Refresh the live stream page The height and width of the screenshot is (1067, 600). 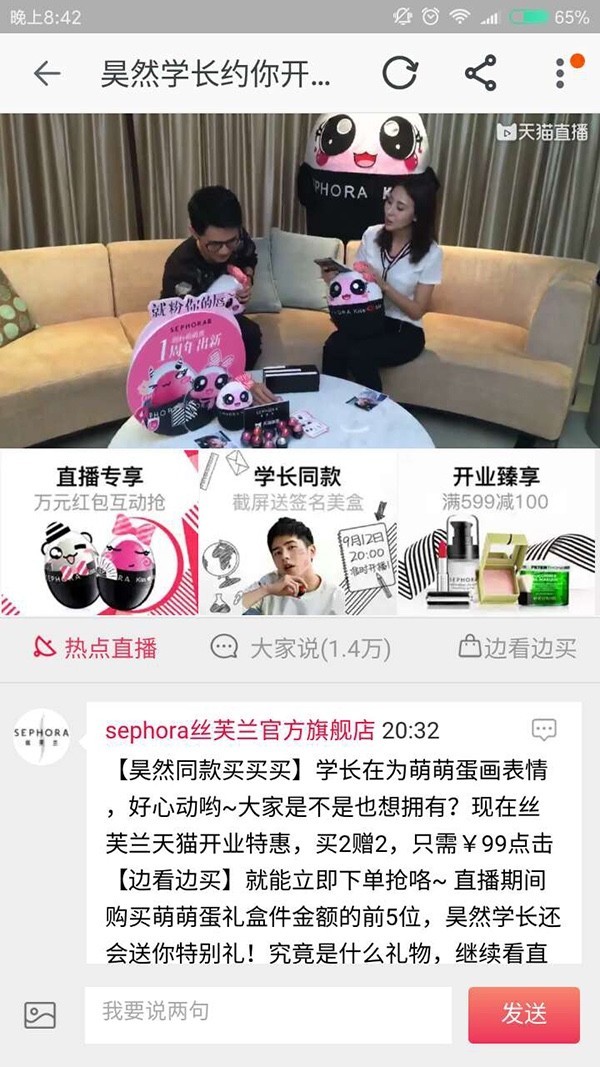click(x=399, y=73)
